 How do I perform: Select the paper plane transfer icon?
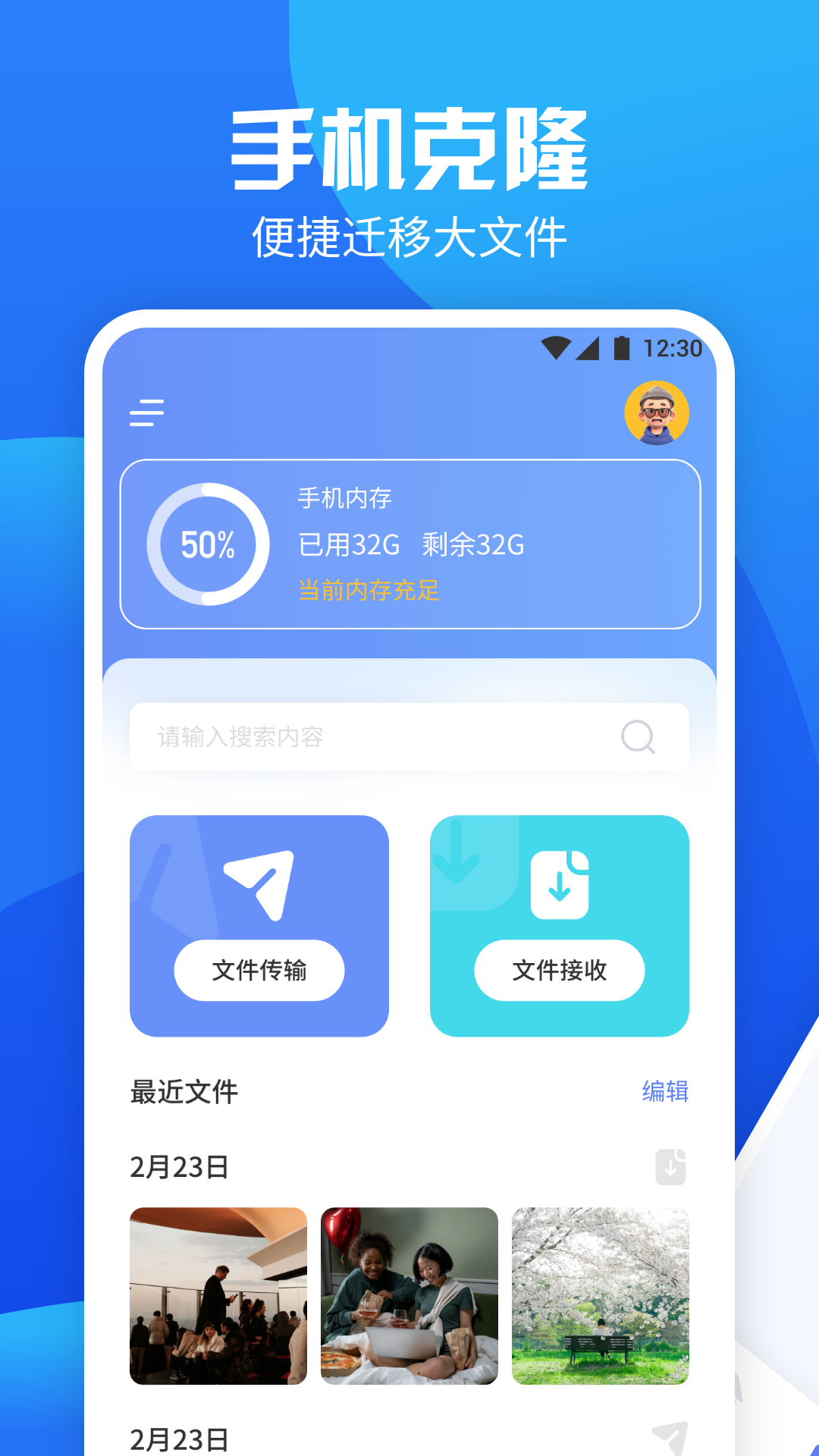pos(259,883)
